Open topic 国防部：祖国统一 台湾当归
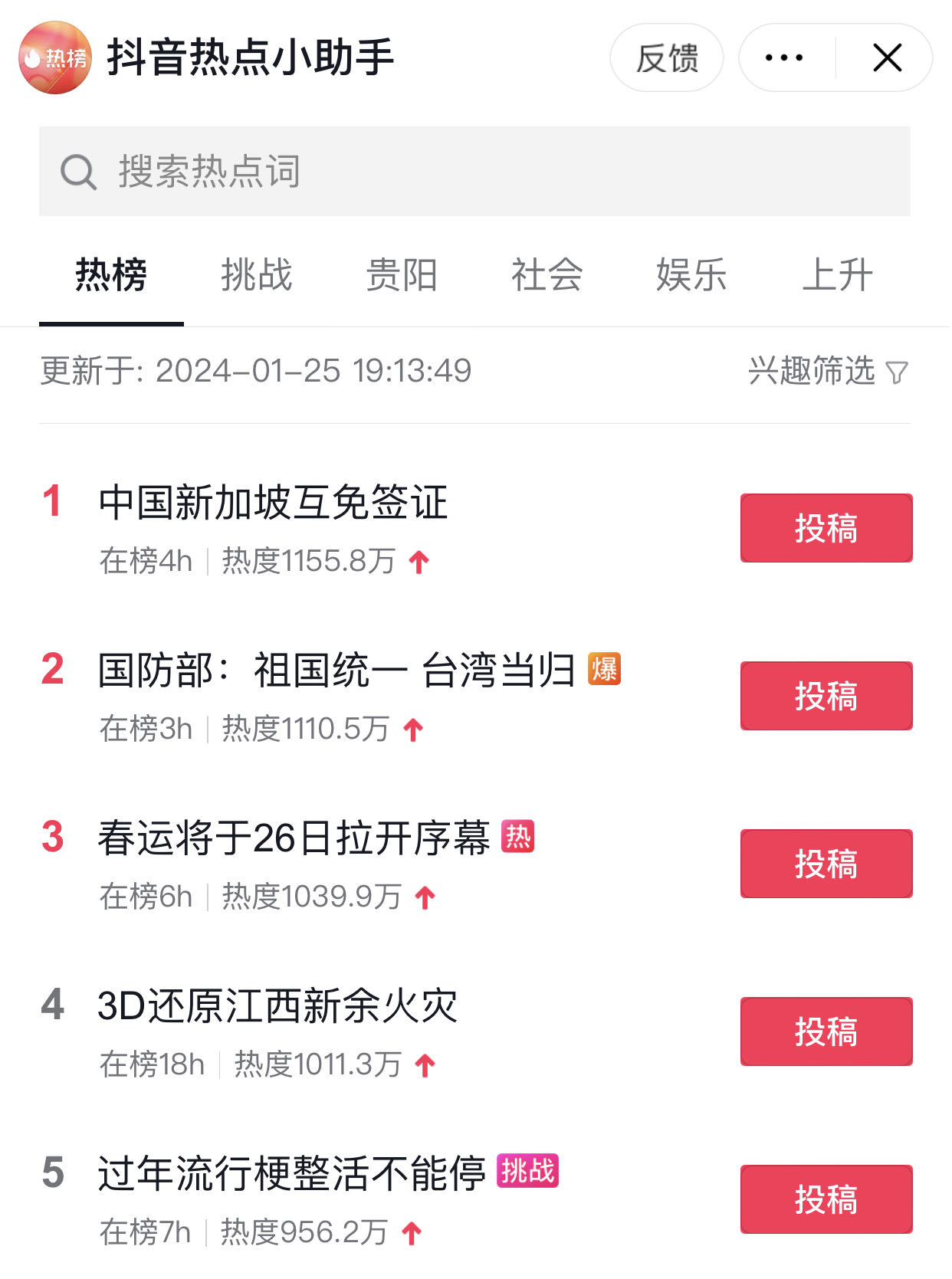 (x=336, y=671)
